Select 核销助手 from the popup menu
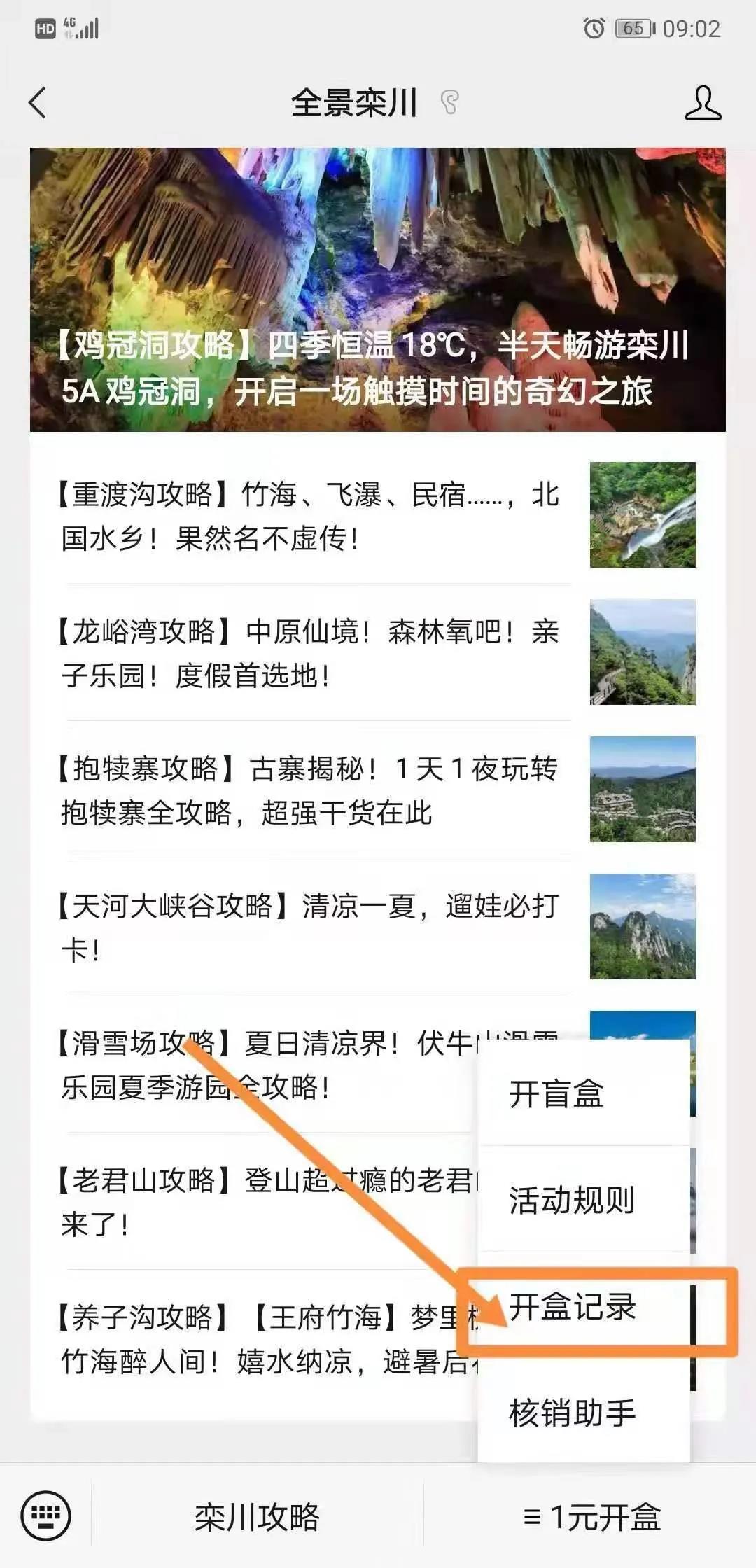 pos(583,1413)
